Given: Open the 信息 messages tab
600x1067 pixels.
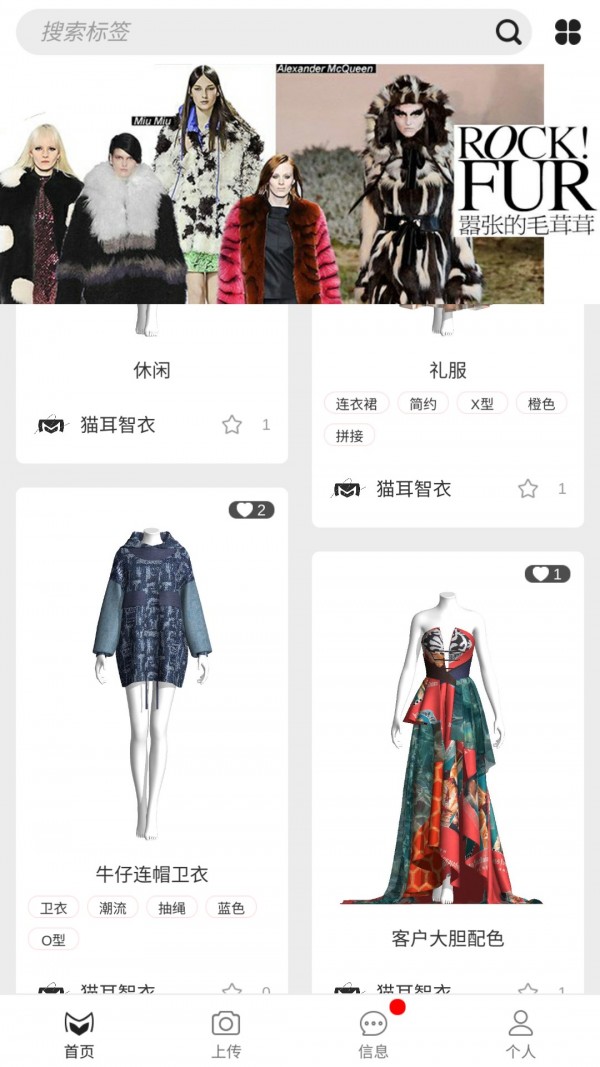Looking at the screenshot, I should 374,1034.
